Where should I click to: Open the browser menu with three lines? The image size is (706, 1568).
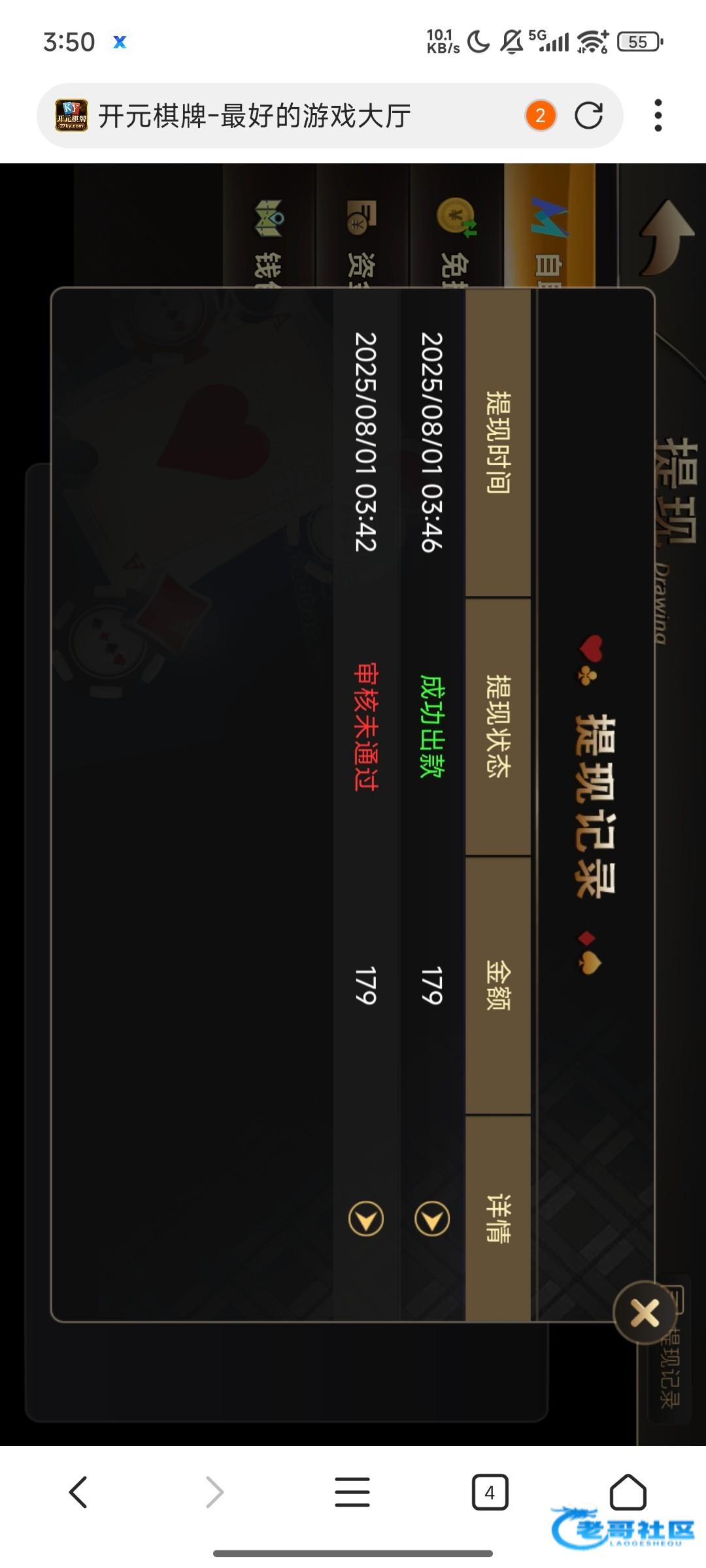click(x=352, y=1492)
